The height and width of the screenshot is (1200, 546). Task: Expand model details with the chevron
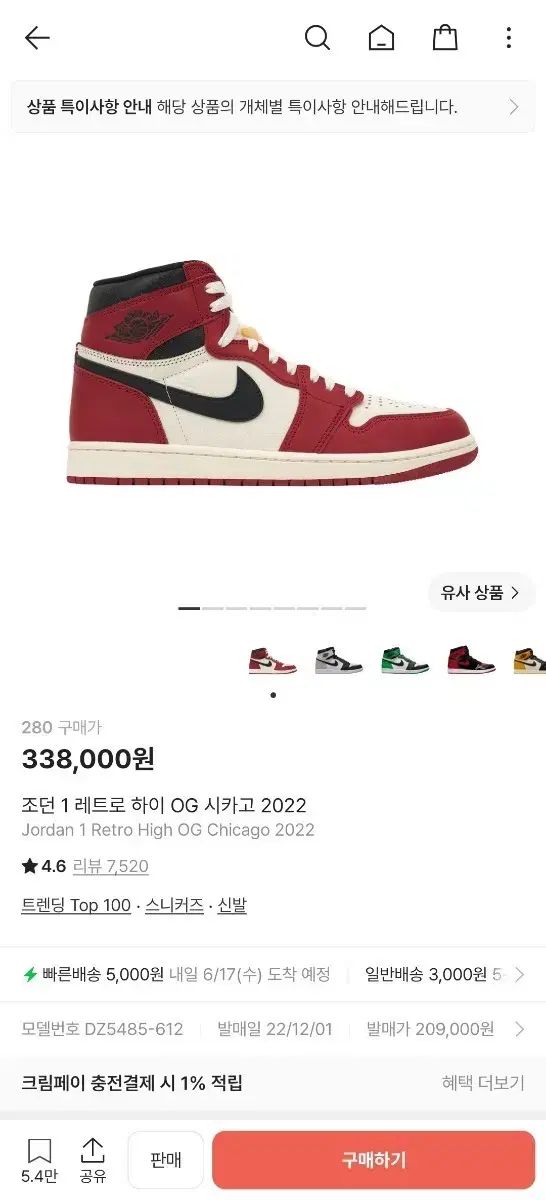point(519,1028)
